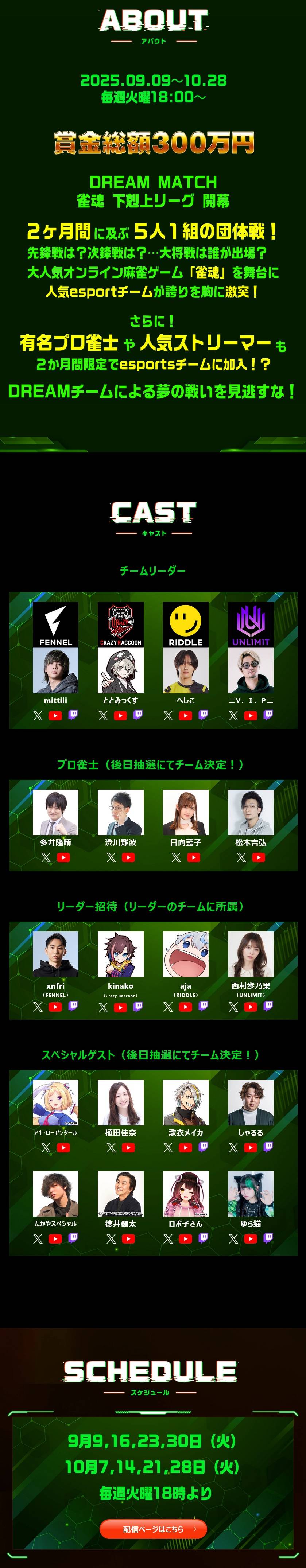Visit kinako's X profile
This screenshot has width=306, height=1568.
[103, 1007]
